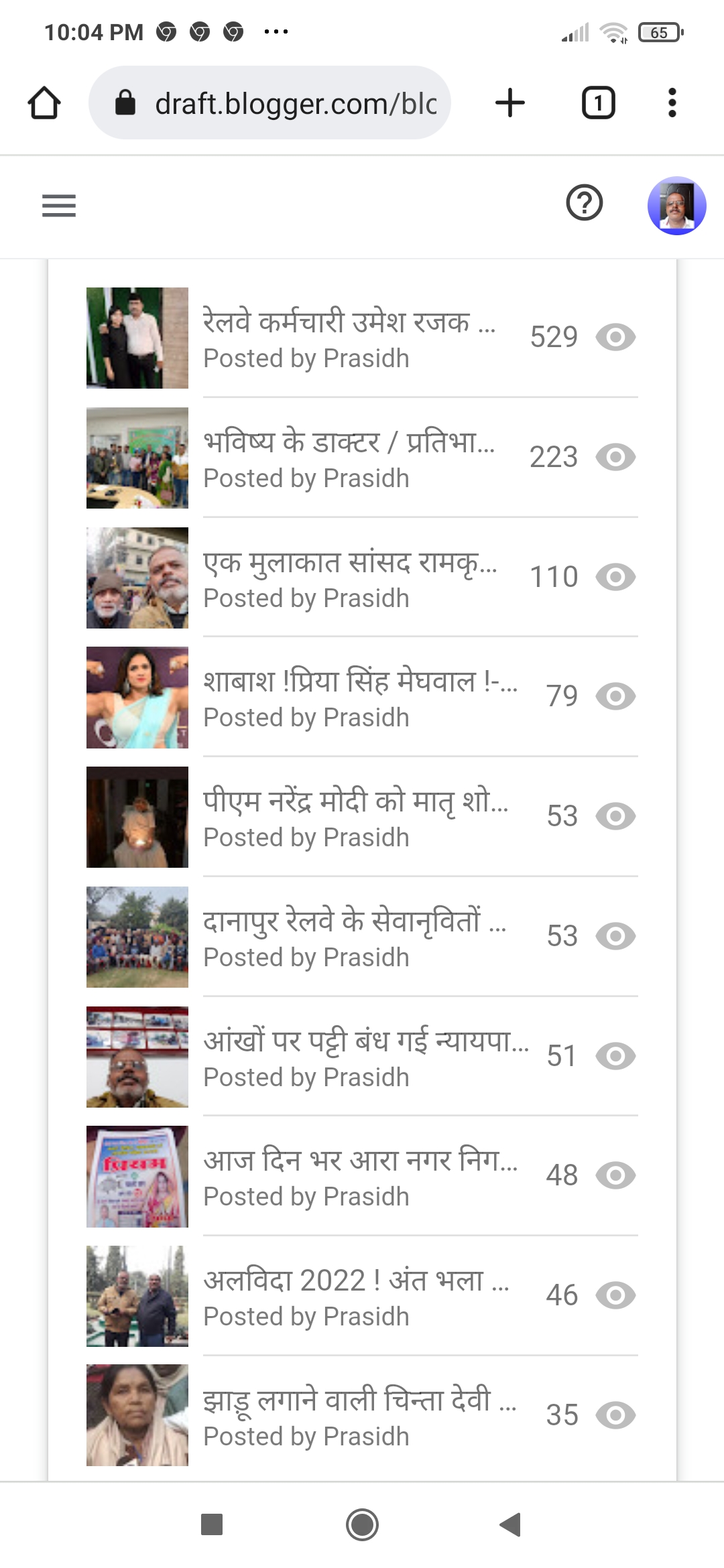This screenshot has height=1568, width=724.
Task: Open a new browser tab
Action: pos(510,103)
